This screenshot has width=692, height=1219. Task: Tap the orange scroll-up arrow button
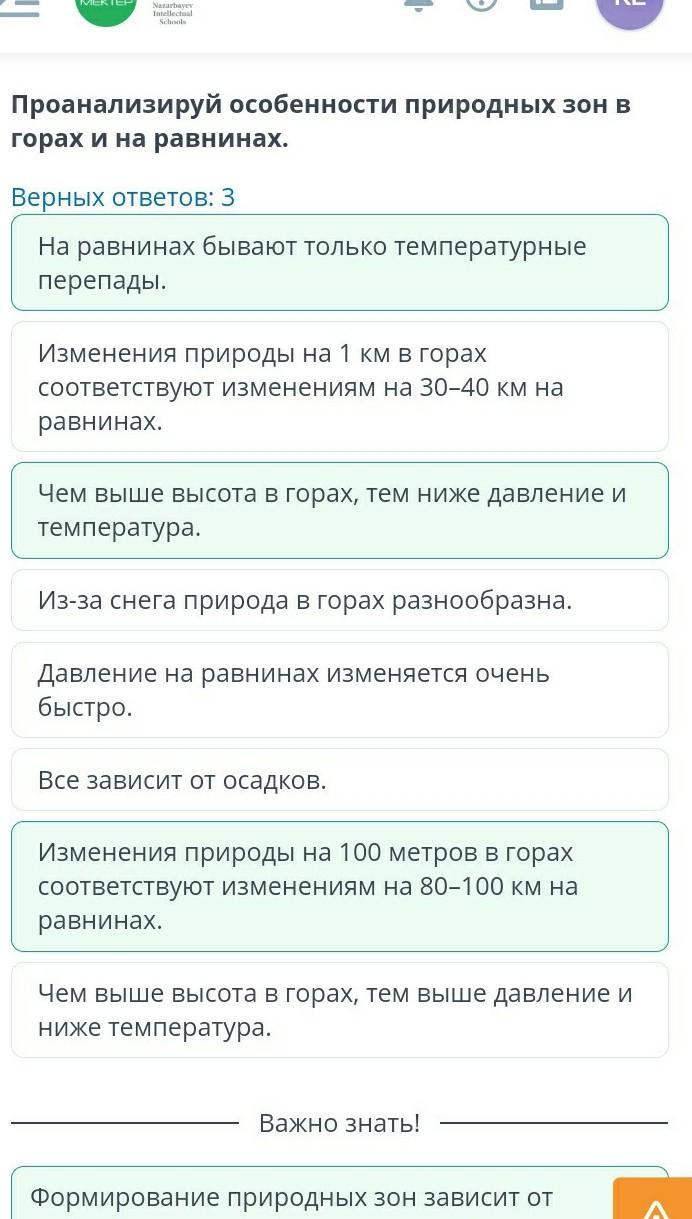tap(653, 1199)
